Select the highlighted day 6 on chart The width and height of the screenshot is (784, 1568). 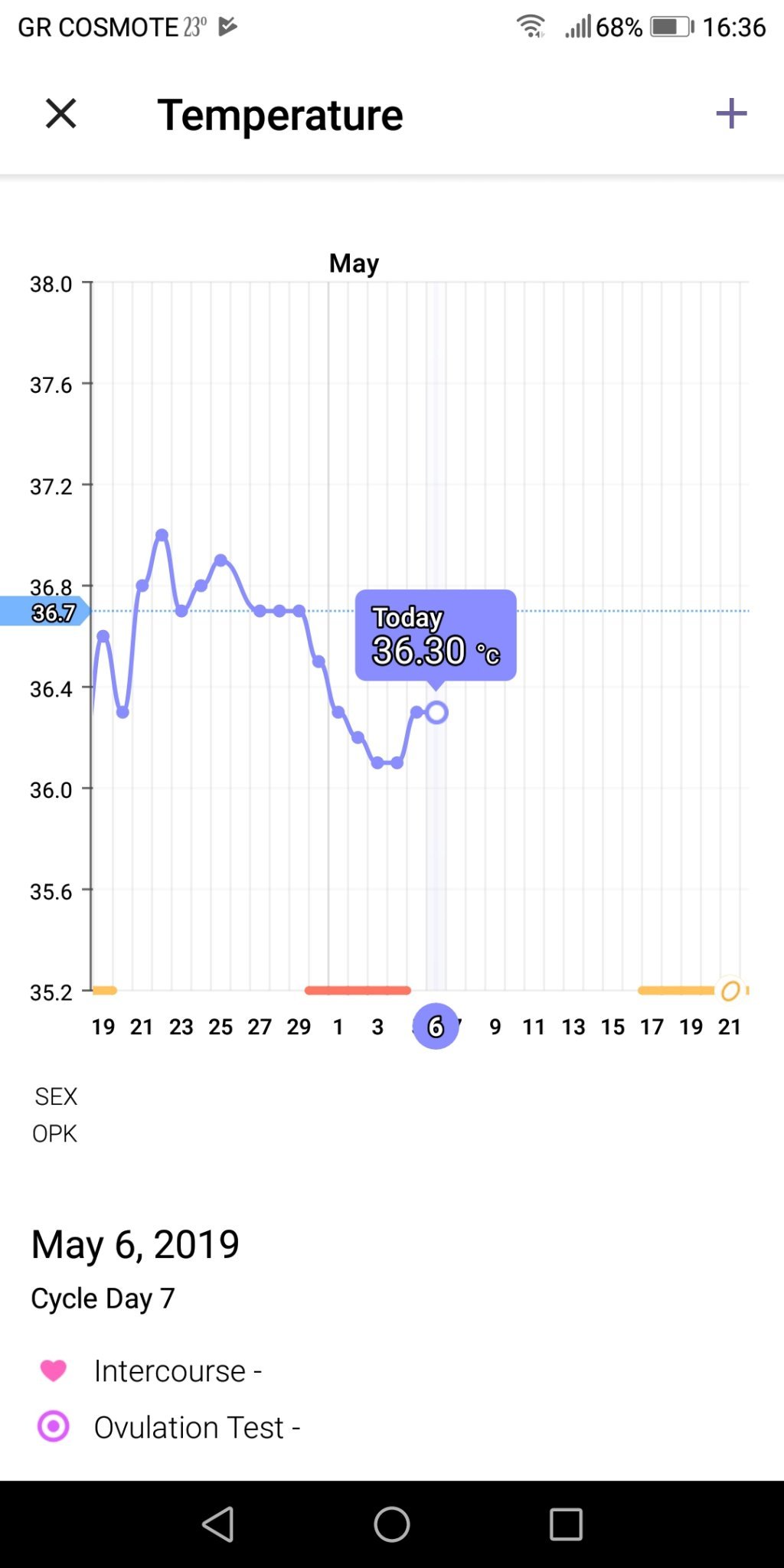coord(436,1026)
